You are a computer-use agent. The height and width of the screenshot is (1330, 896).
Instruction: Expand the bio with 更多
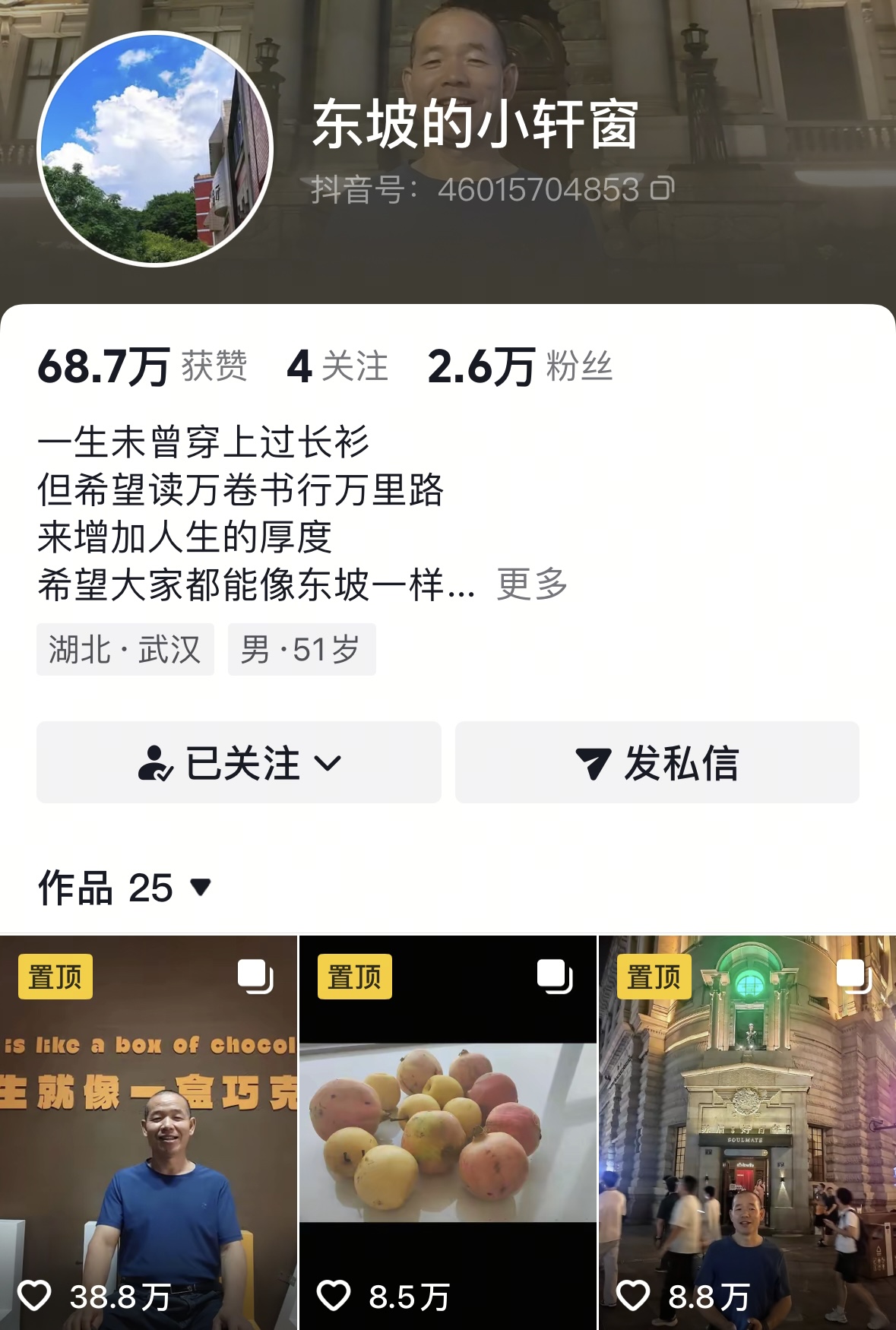(x=531, y=584)
